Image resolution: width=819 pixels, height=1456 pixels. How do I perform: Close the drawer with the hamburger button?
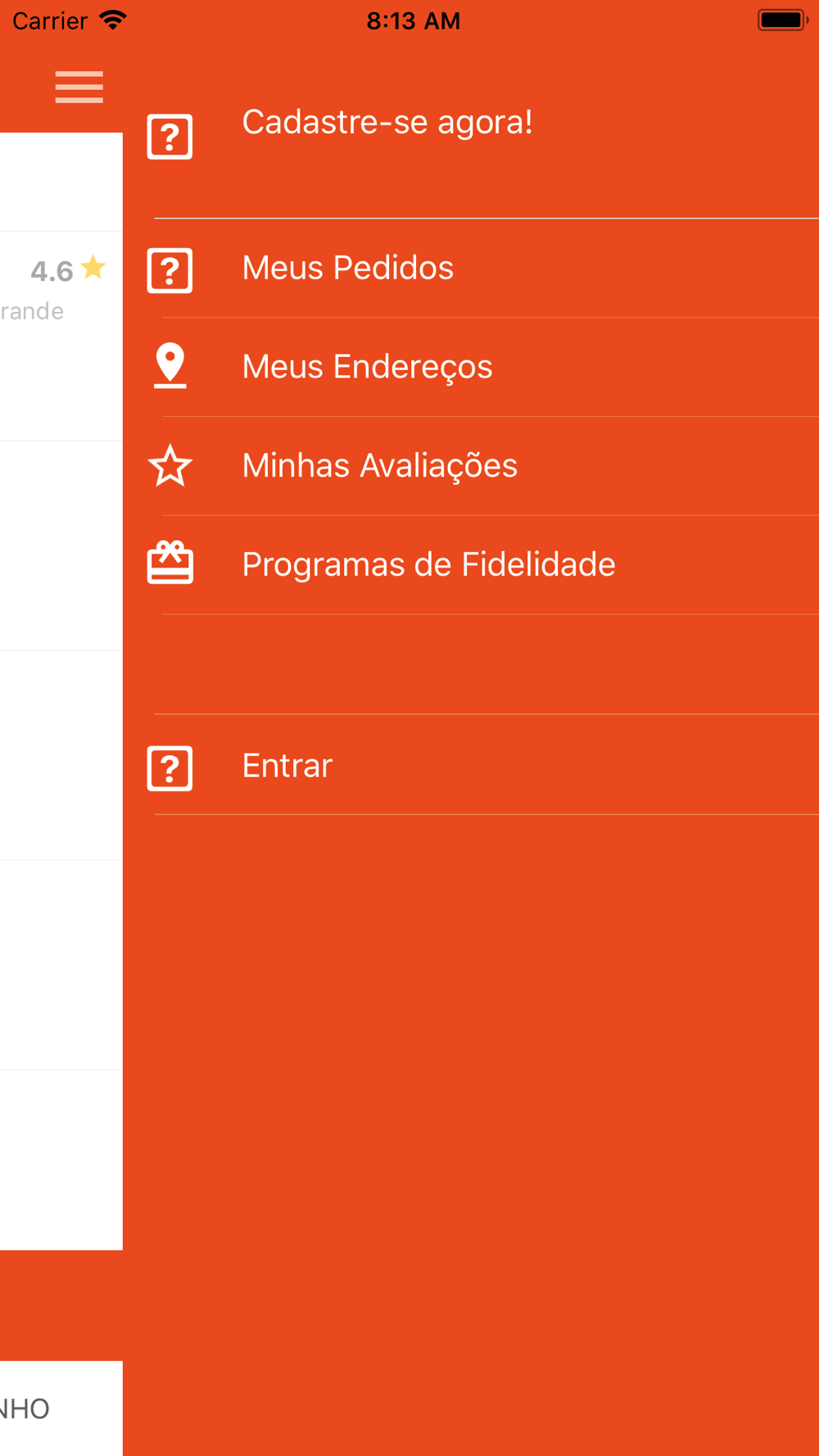coord(79,87)
